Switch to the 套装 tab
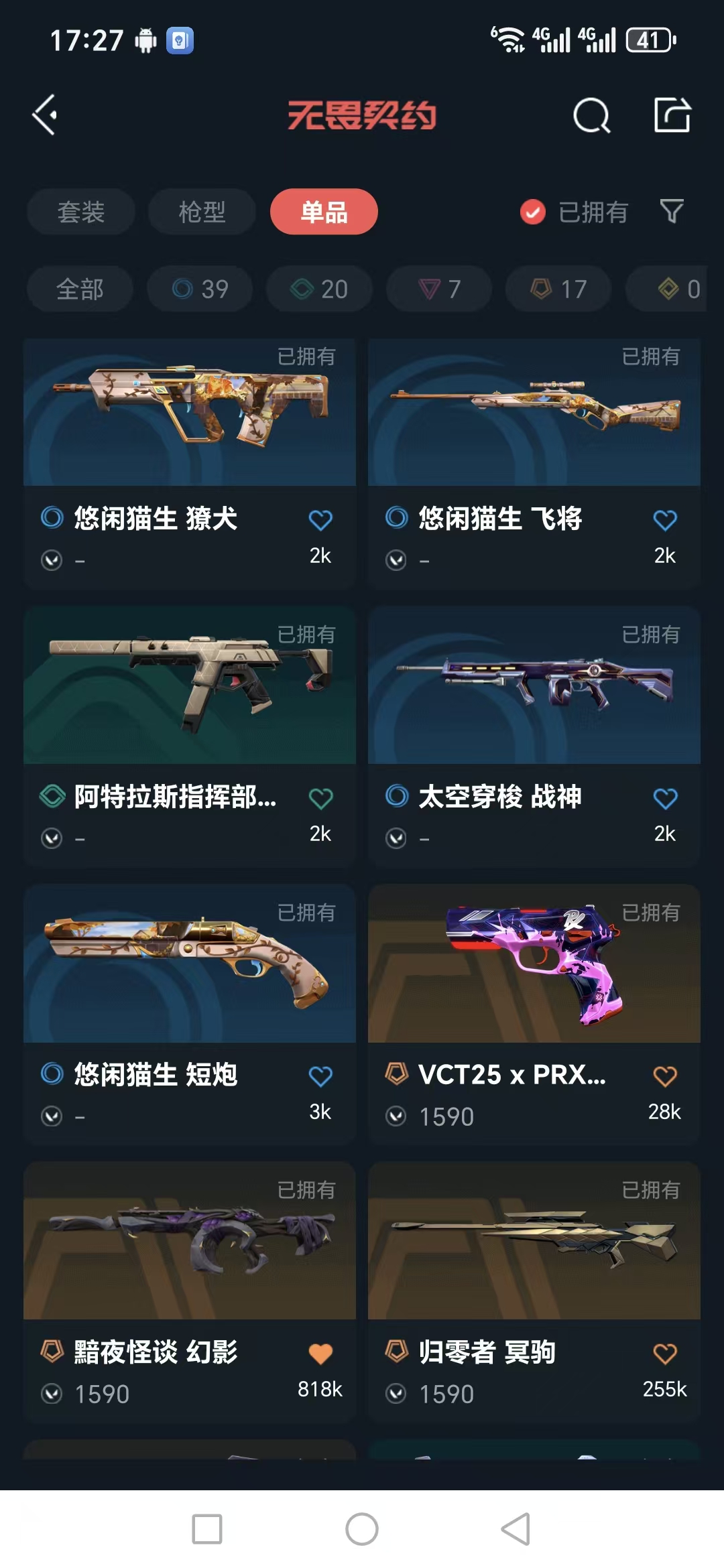 click(x=81, y=212)
